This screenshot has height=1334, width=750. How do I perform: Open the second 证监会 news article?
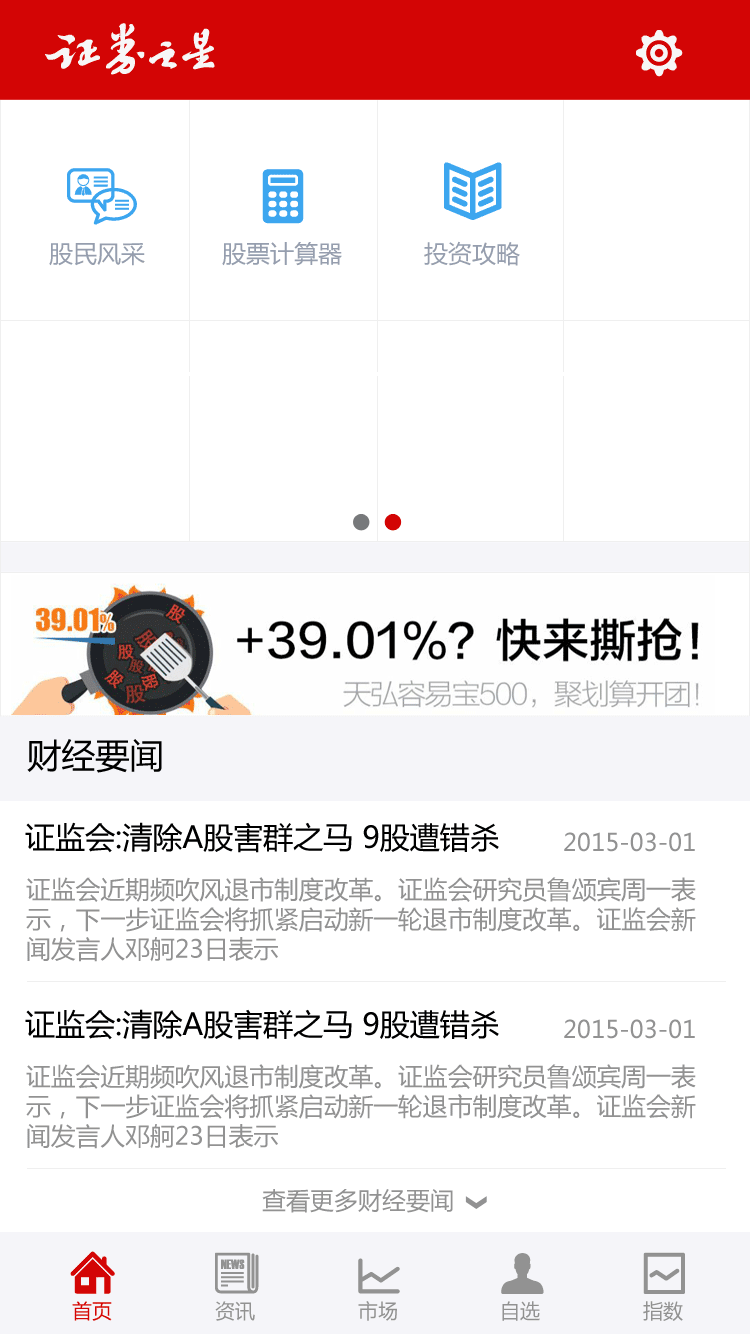coord(262,1025)
